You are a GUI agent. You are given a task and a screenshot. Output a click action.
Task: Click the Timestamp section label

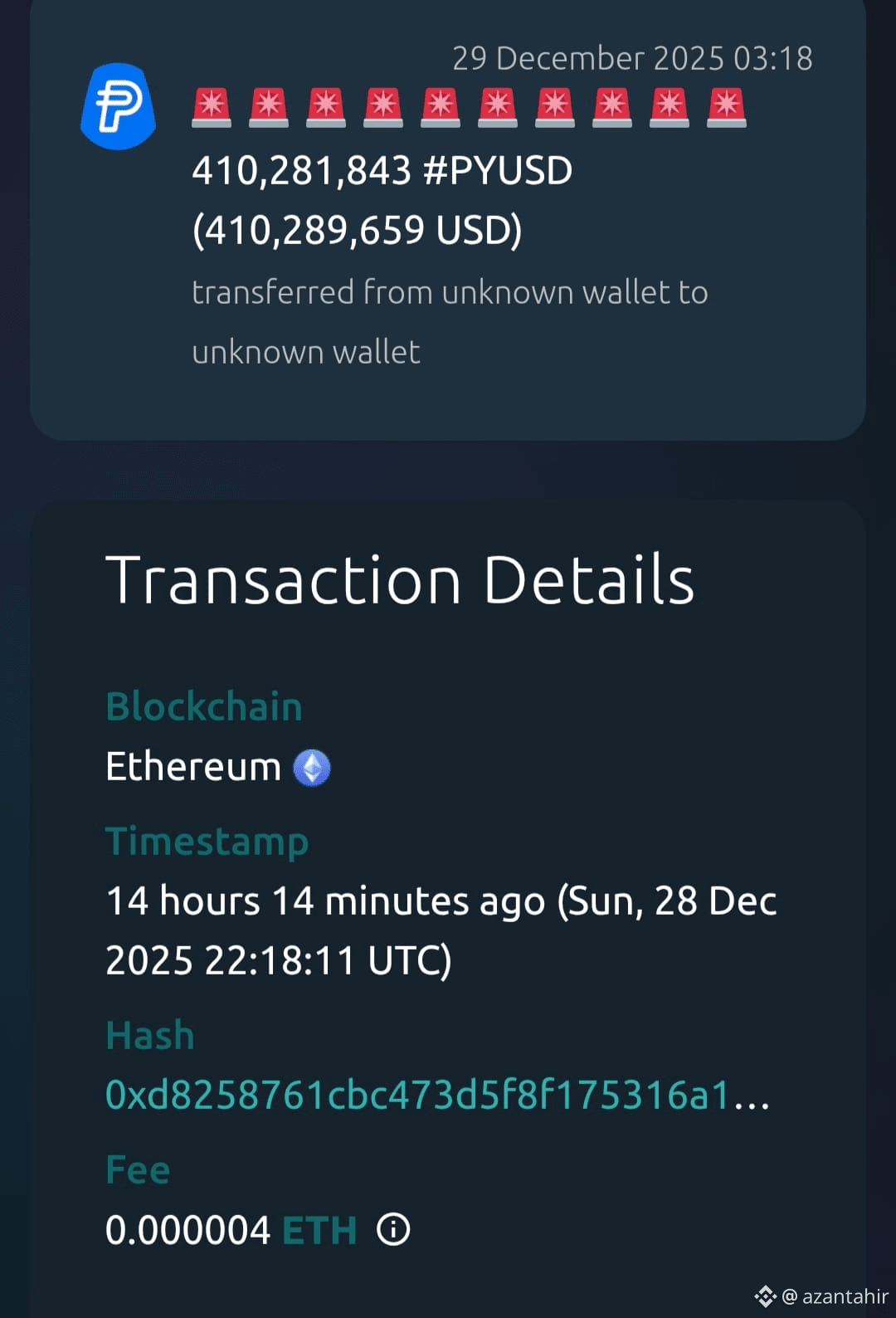(207, 841)
